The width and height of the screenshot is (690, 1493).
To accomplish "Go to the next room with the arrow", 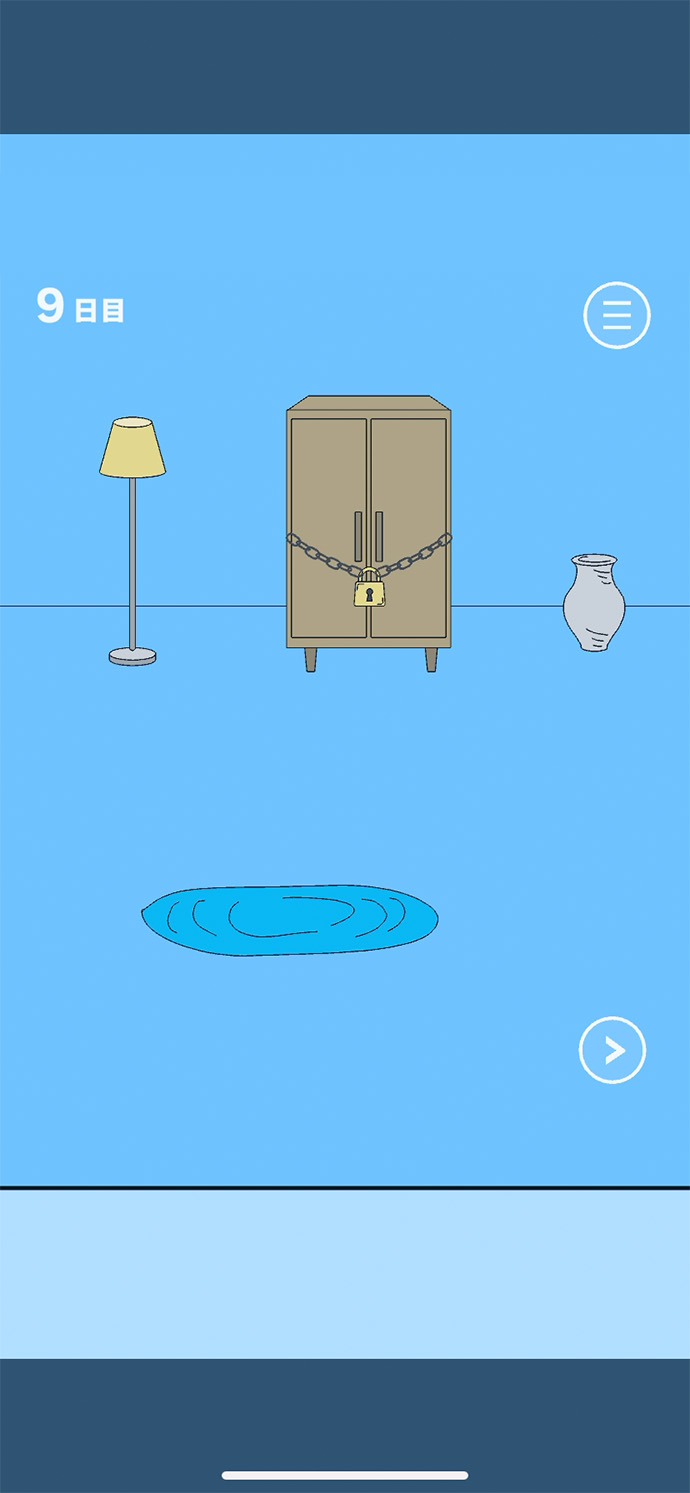I will [x=613, y=1050].
